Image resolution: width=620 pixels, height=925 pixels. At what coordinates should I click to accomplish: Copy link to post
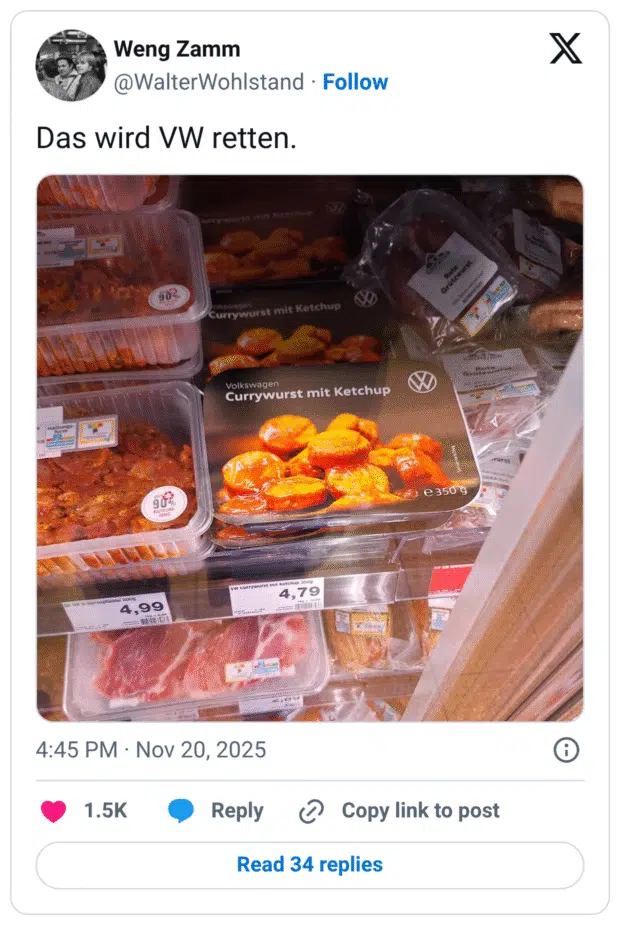[400, 811]
